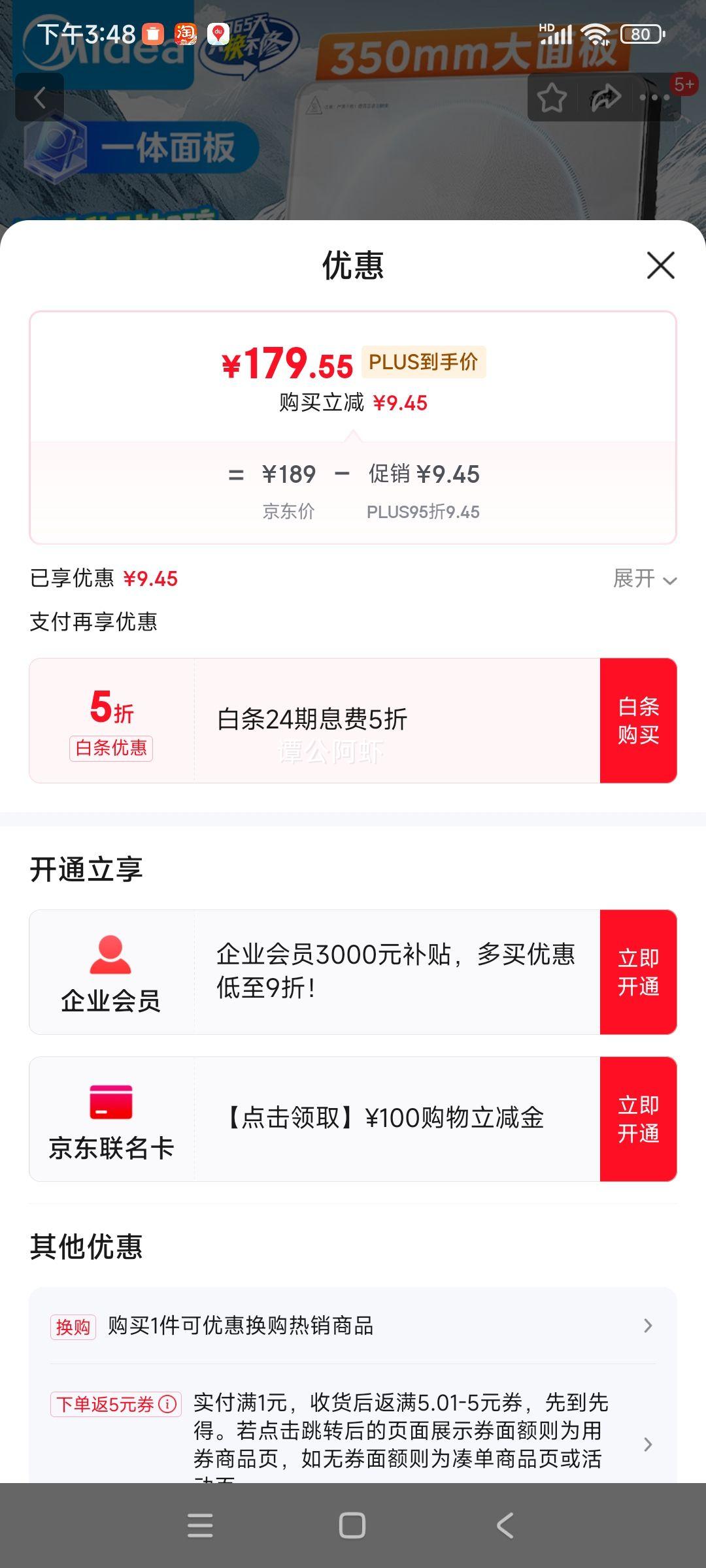Tap the system back button

coord(505,1526)
